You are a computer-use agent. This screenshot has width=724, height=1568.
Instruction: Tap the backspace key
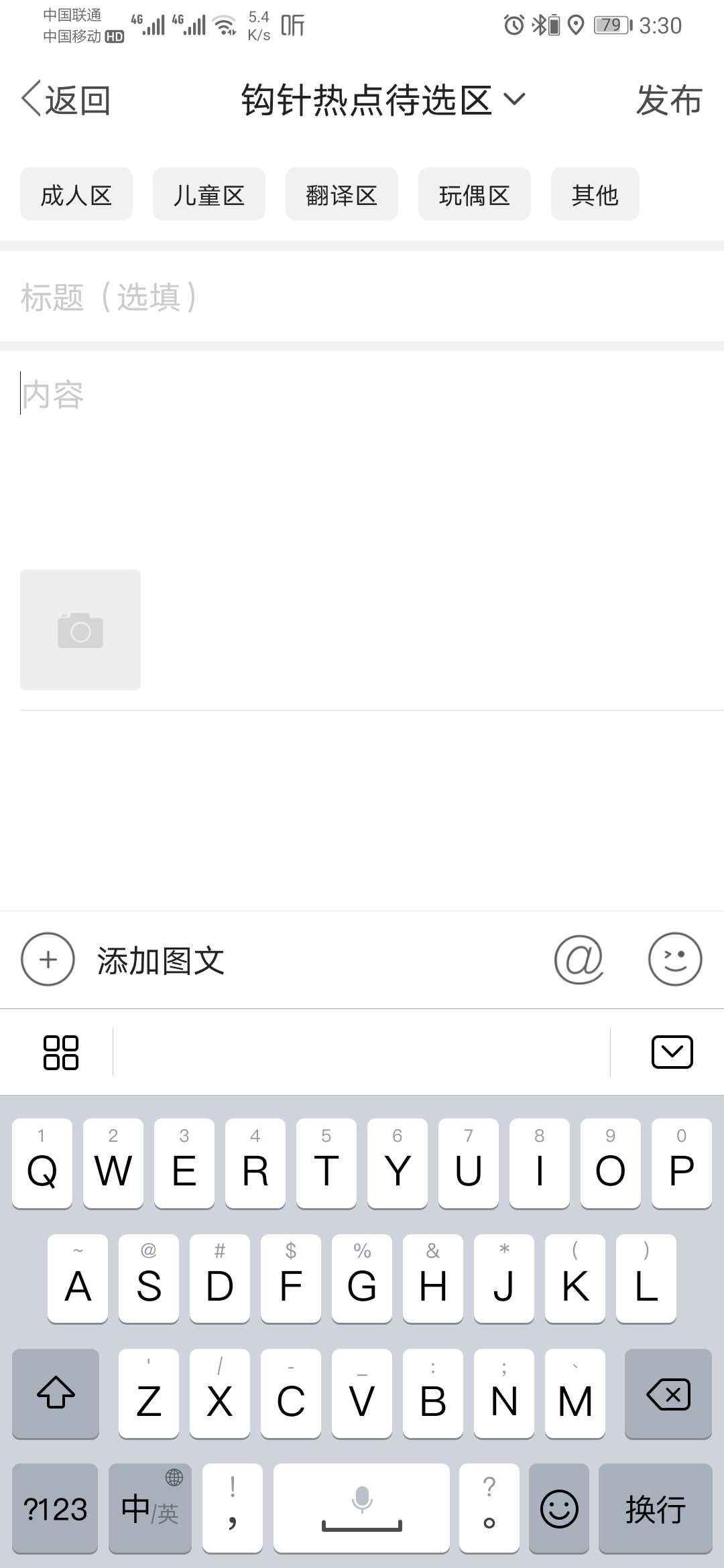[x=668, y=1394]
